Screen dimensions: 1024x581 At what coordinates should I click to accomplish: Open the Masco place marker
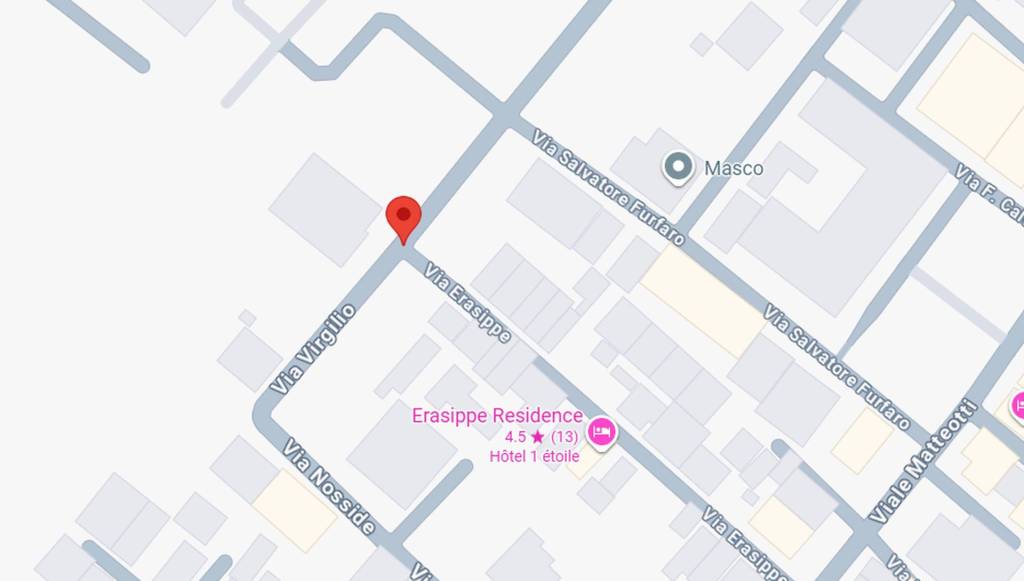(679, 167)
